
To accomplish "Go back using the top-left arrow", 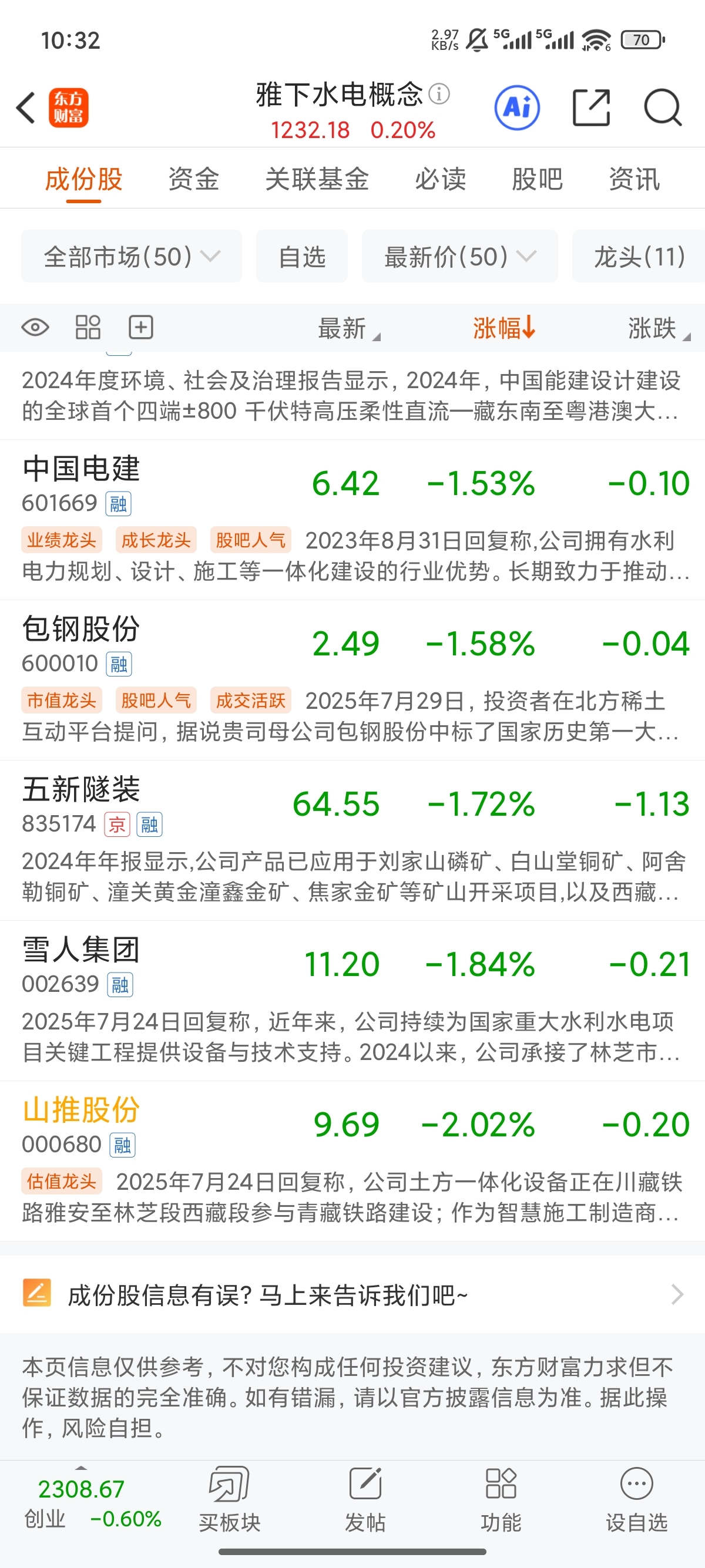I will point(26,107).
